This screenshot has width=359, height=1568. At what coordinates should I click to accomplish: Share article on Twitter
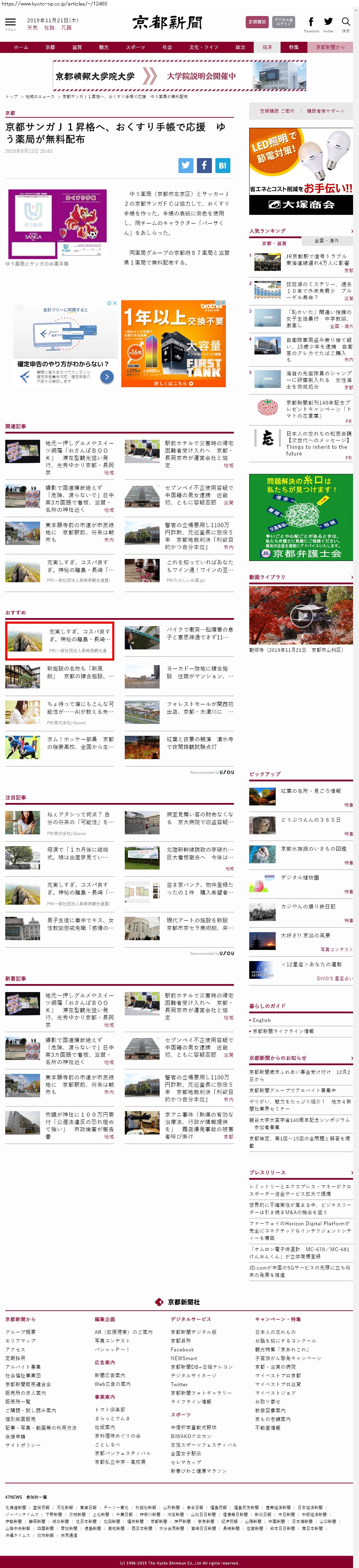tap(186, 165)
